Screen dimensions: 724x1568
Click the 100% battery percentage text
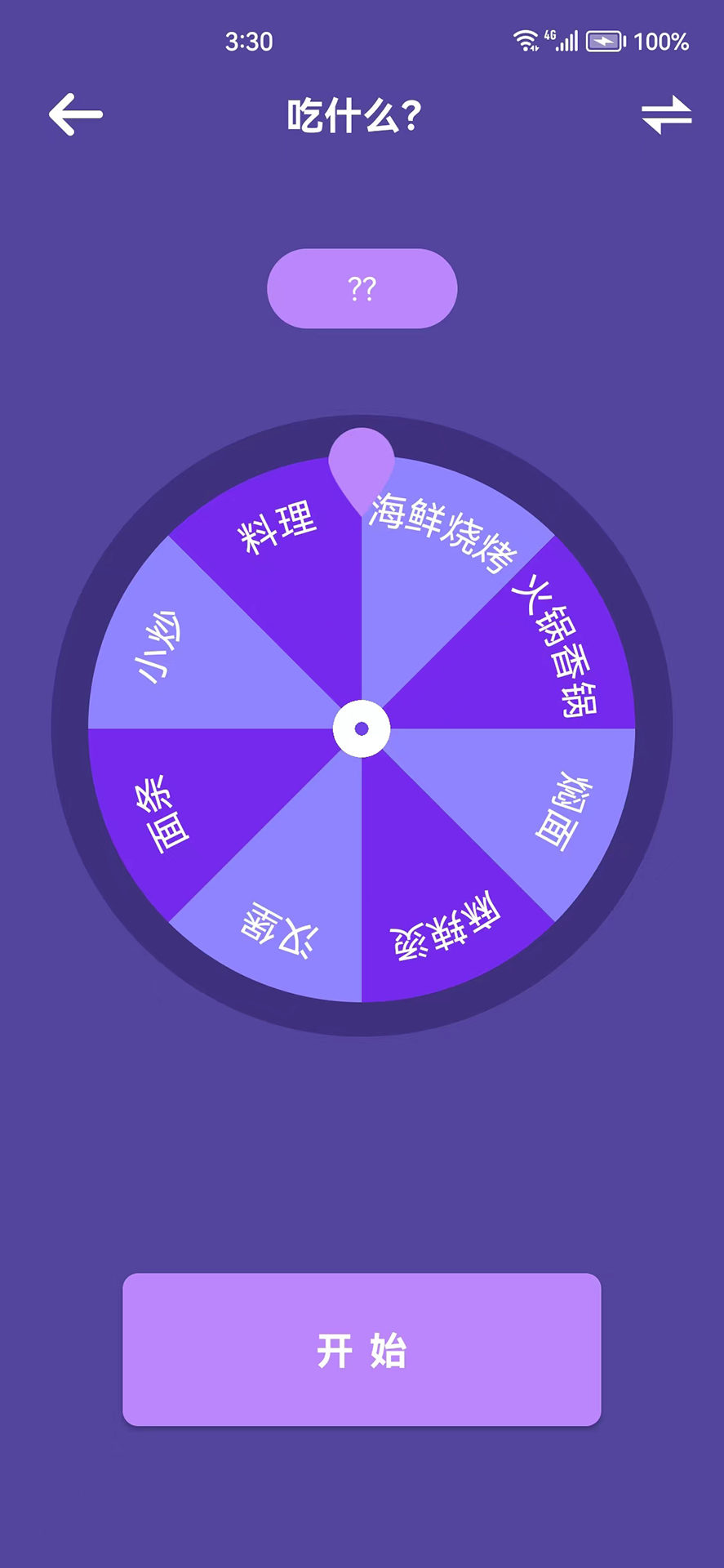[x=663, y=40]
